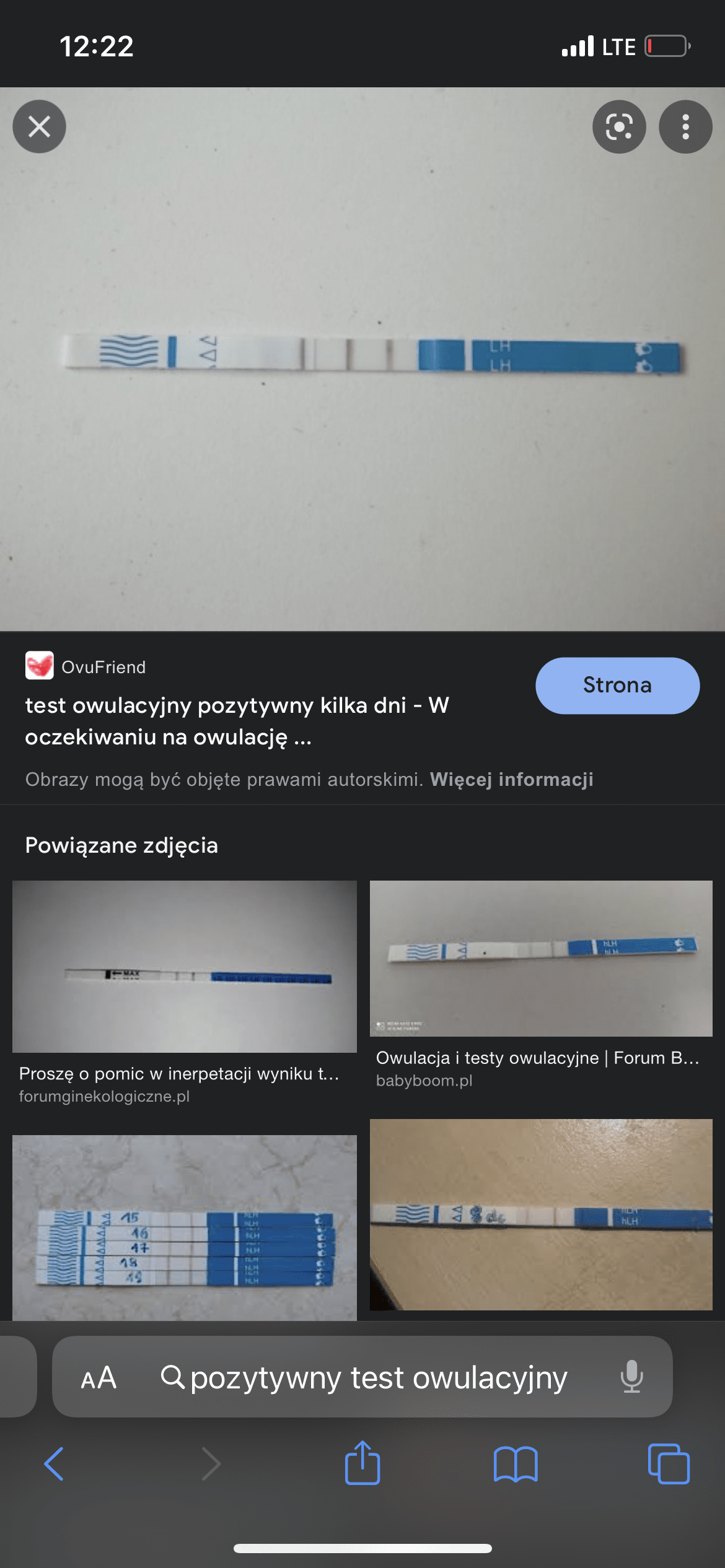
Task: Start voice search with the microphone
Action: click(x=631, y=1377)
